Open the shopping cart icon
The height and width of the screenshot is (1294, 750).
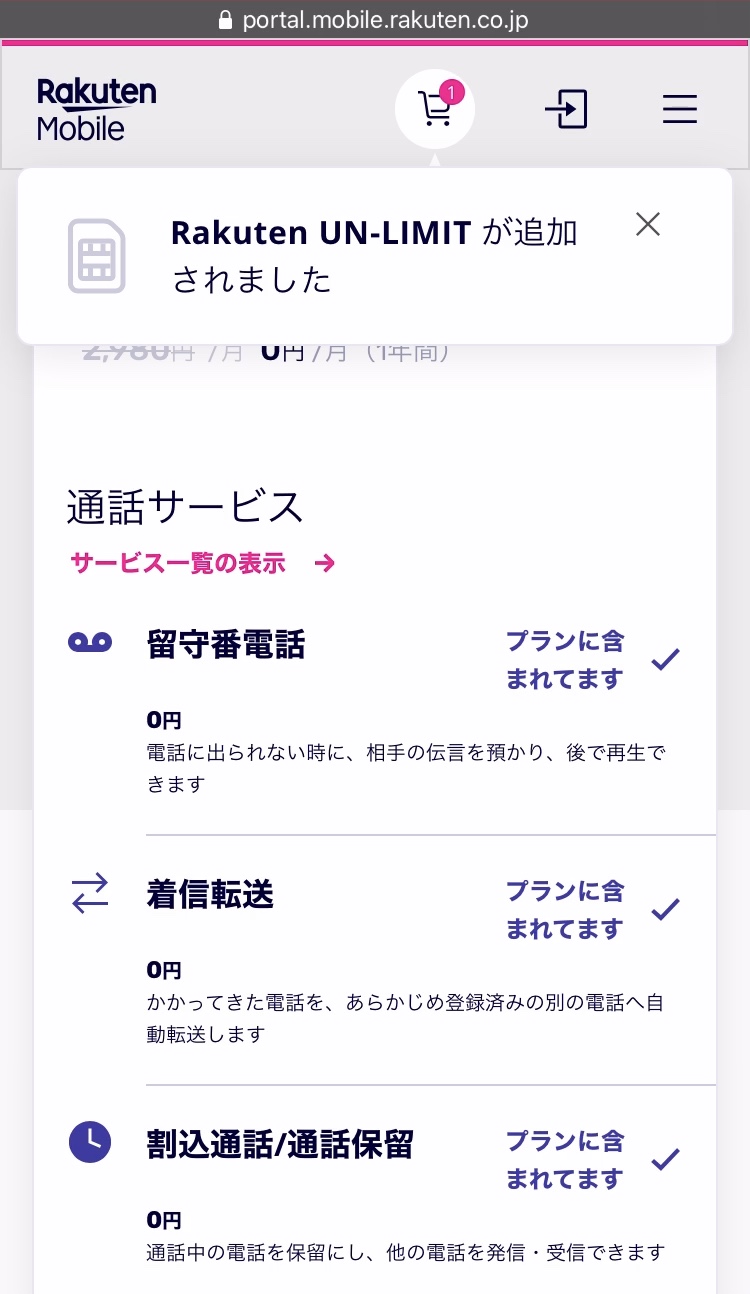coord(435,109)
